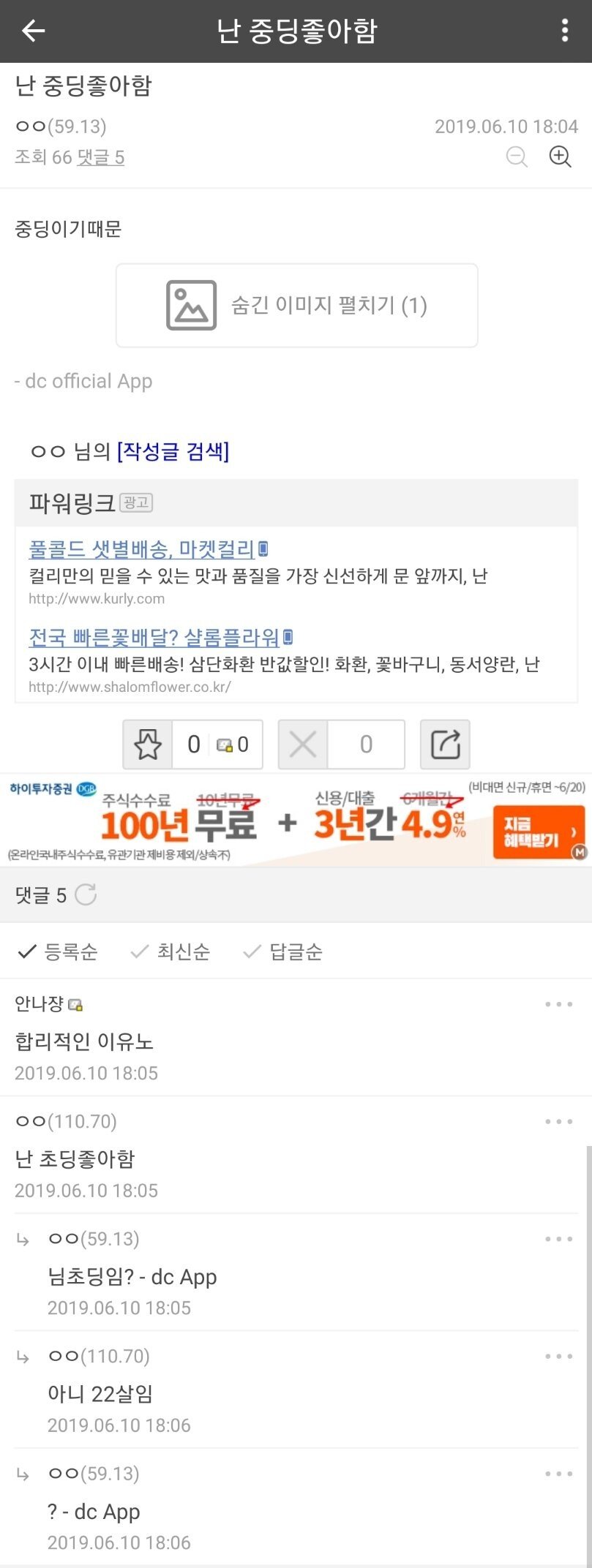Recommend the post with the star button
The height and width of the screenshot is (1568, 592).
(x=148, y=745)
